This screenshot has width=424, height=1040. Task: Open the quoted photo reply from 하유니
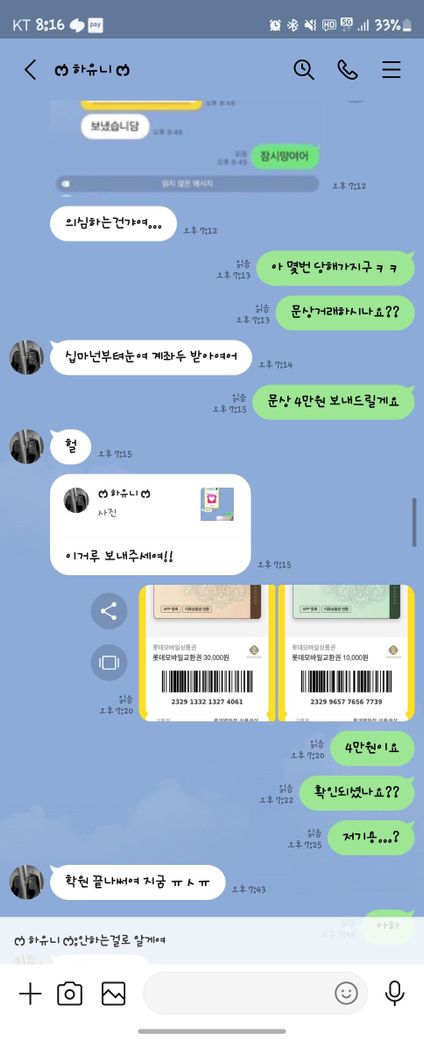click(151, 524)
